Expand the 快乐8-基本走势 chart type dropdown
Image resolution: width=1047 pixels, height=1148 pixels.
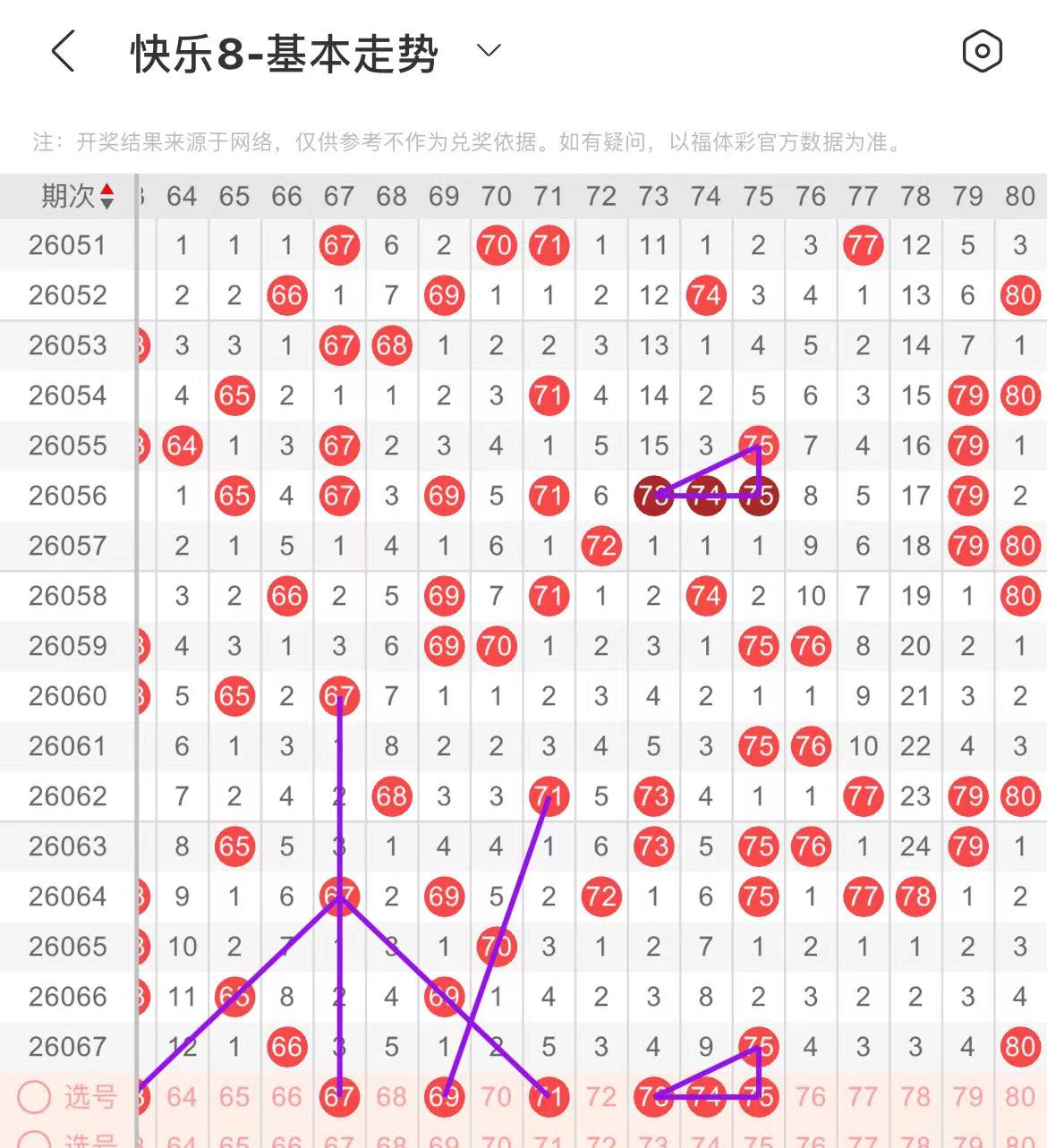click(489, 51)
